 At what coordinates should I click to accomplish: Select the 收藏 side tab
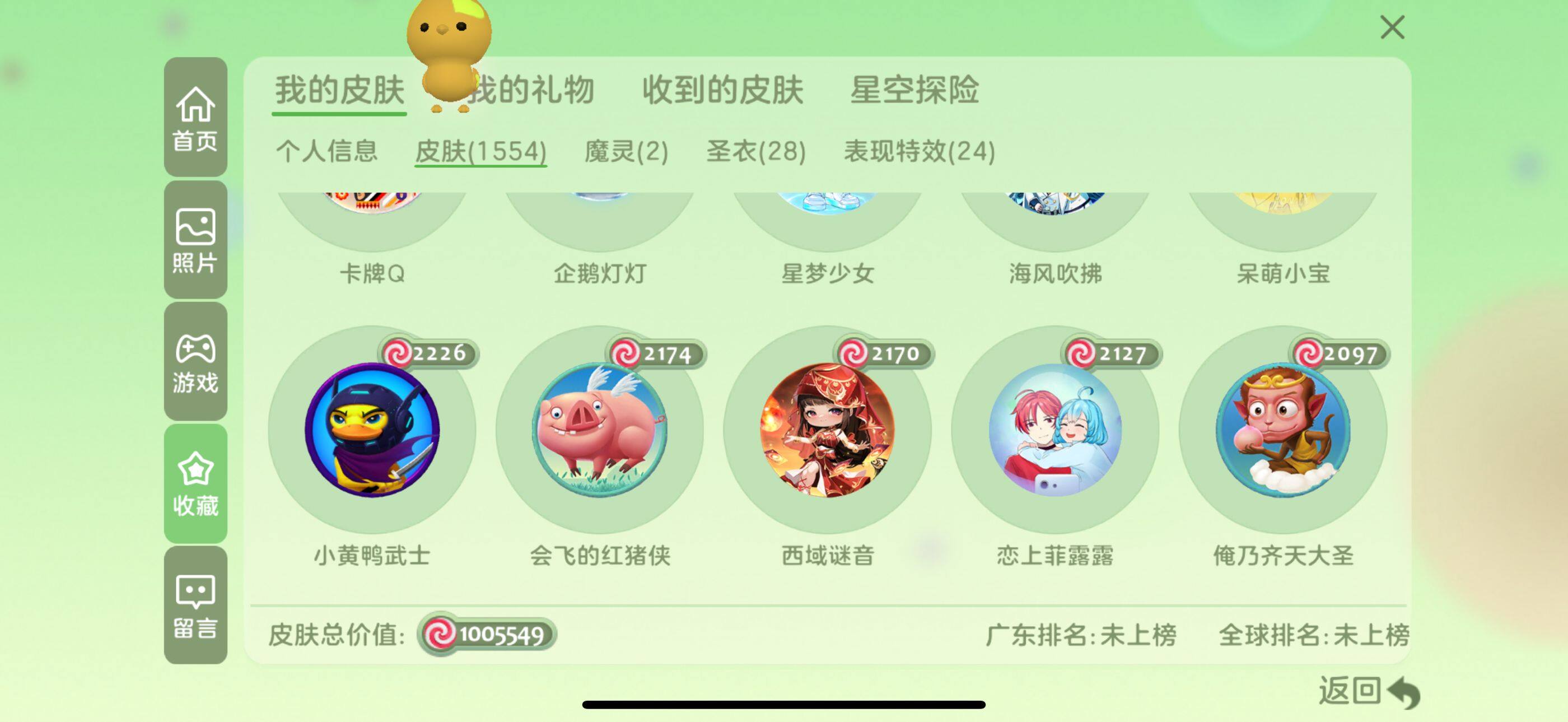(x=195, y=484)
